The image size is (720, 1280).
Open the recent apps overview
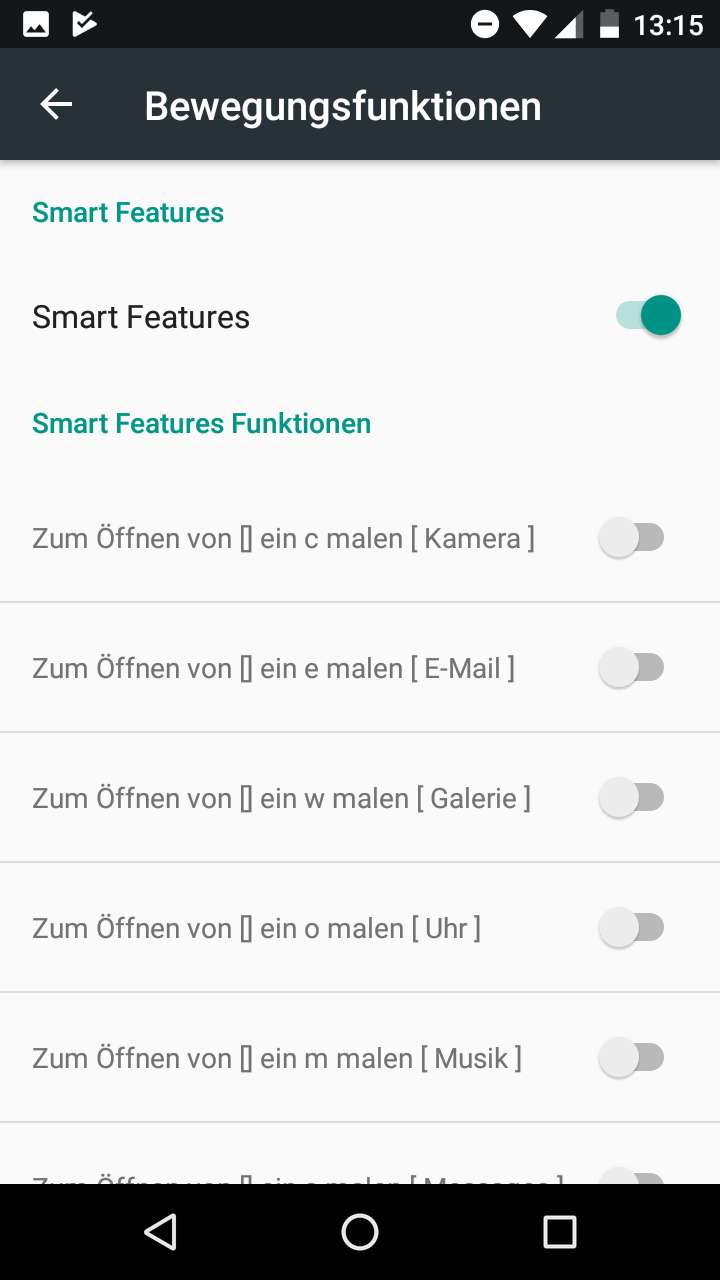560,1232
